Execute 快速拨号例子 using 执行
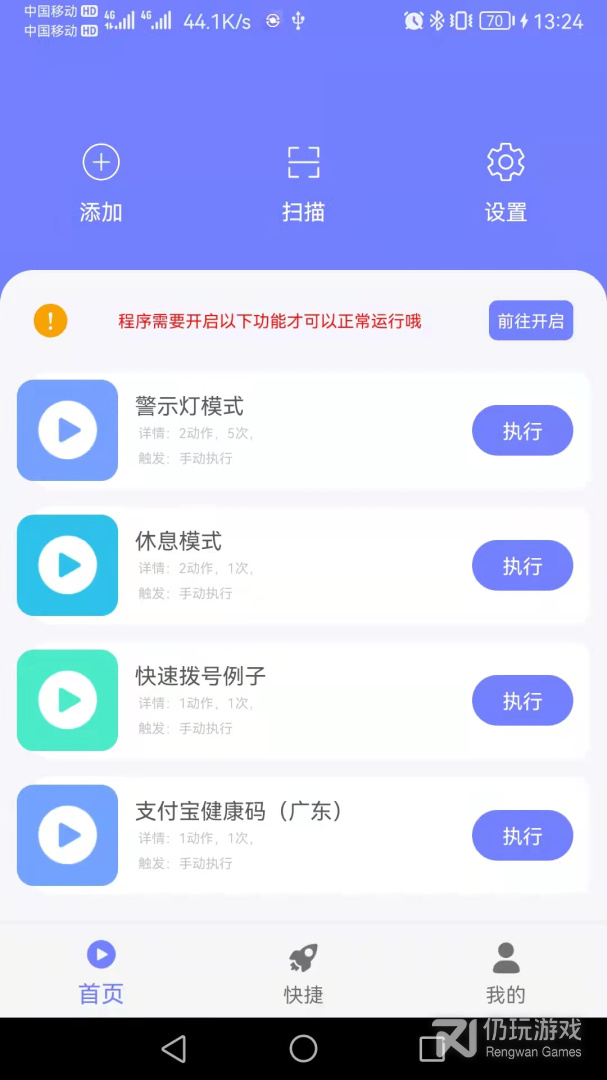607x1080 pixels. point(522,700)
